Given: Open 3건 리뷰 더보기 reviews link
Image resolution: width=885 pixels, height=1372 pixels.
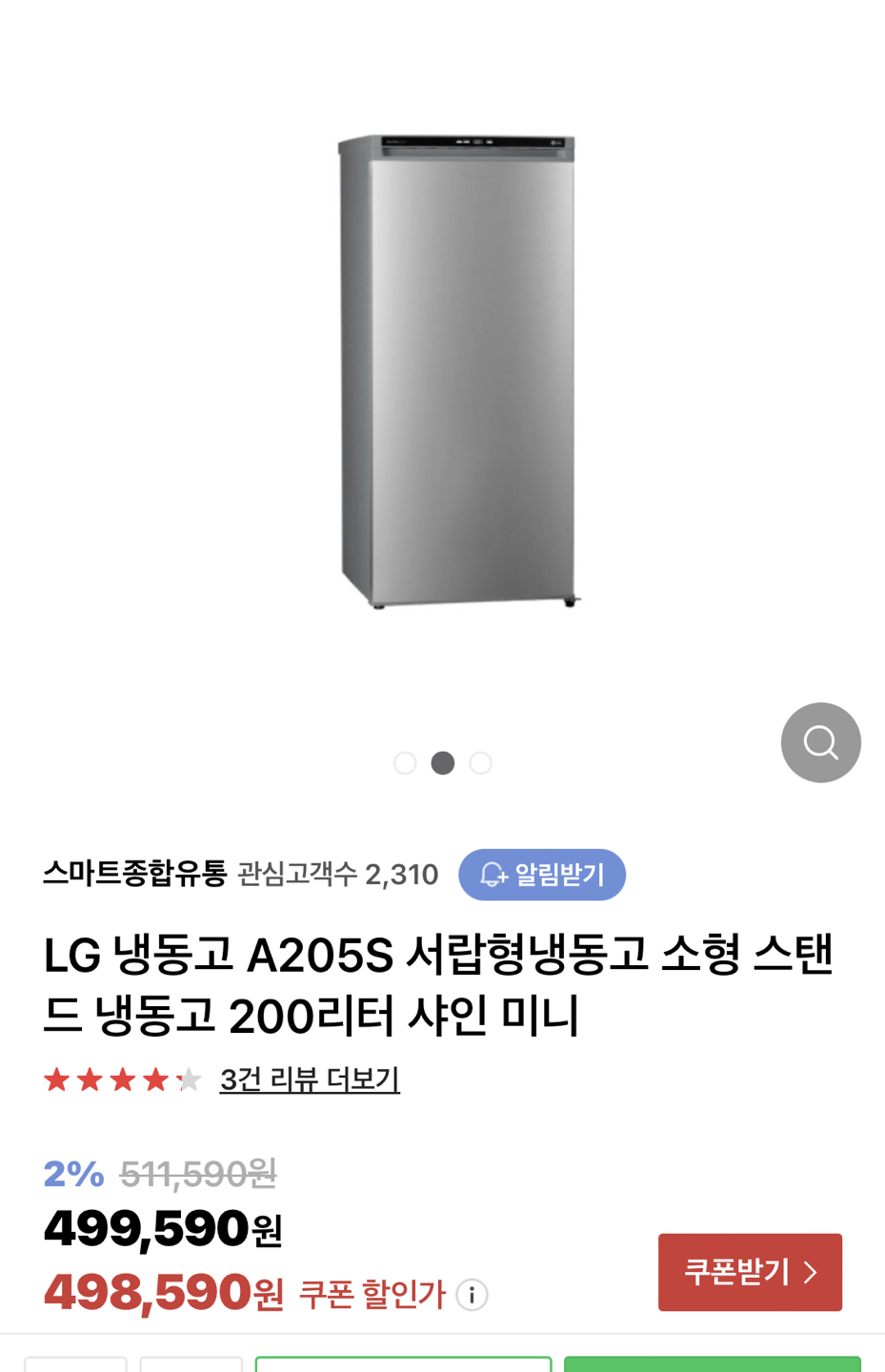Looking at the screenshot, I should pos(310,1081).
